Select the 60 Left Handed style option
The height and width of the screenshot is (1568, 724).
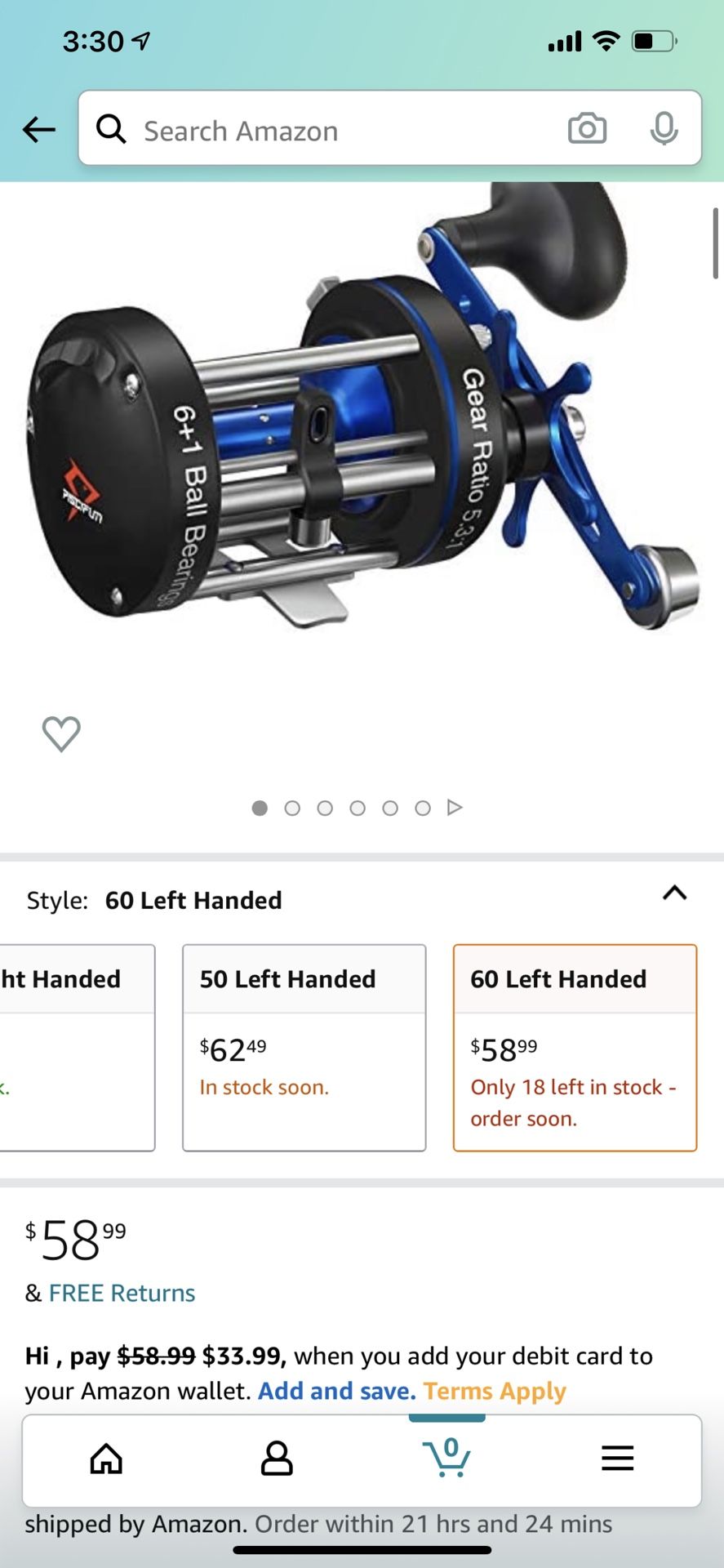[575, 1048]
